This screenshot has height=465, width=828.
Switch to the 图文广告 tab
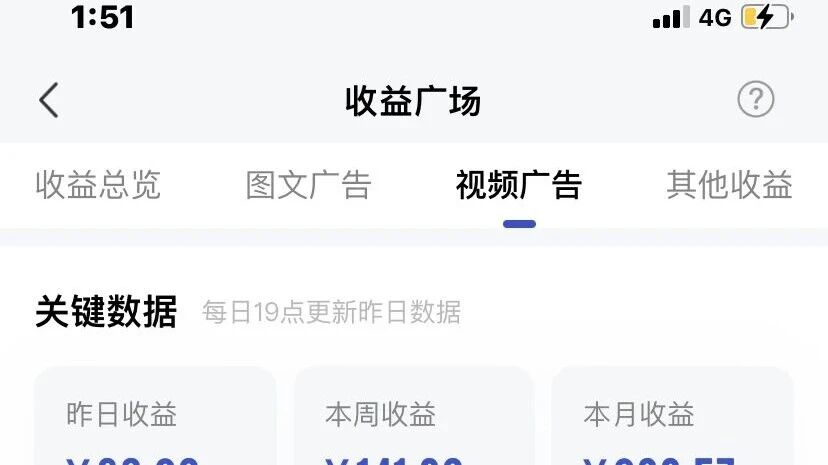[308, 185]
